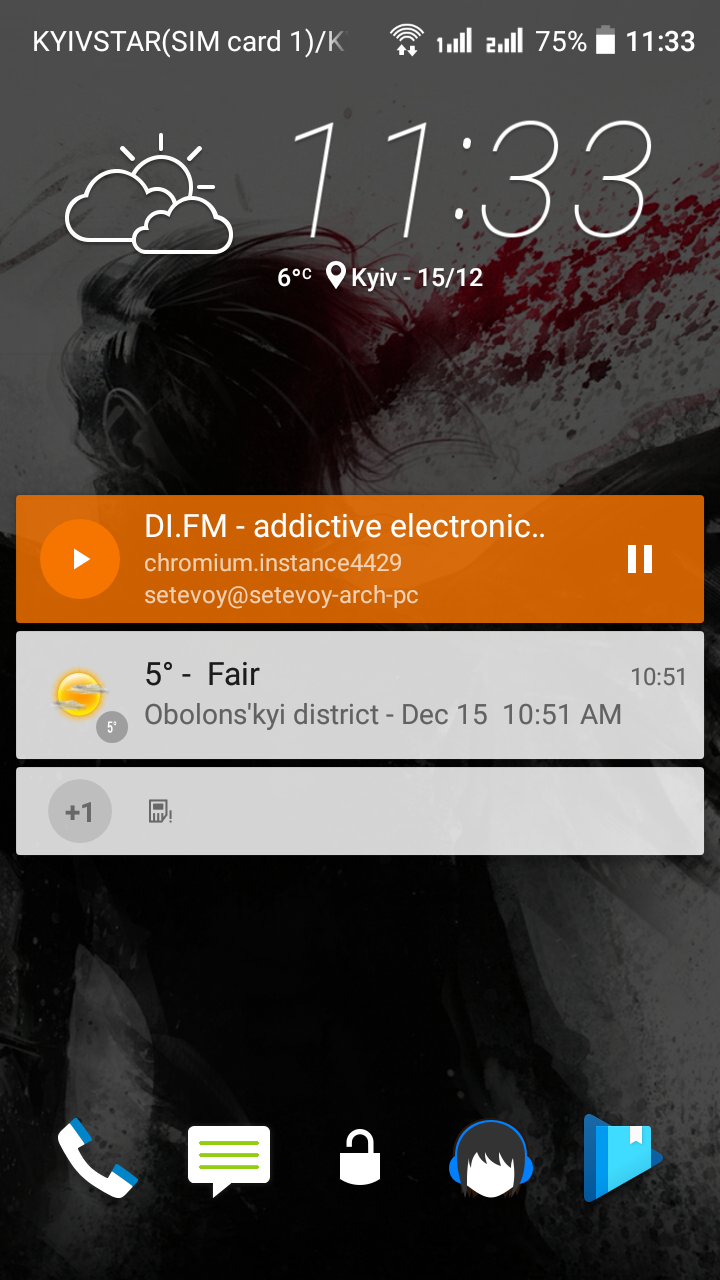Tap the orange play button for DI.FM

80,559
